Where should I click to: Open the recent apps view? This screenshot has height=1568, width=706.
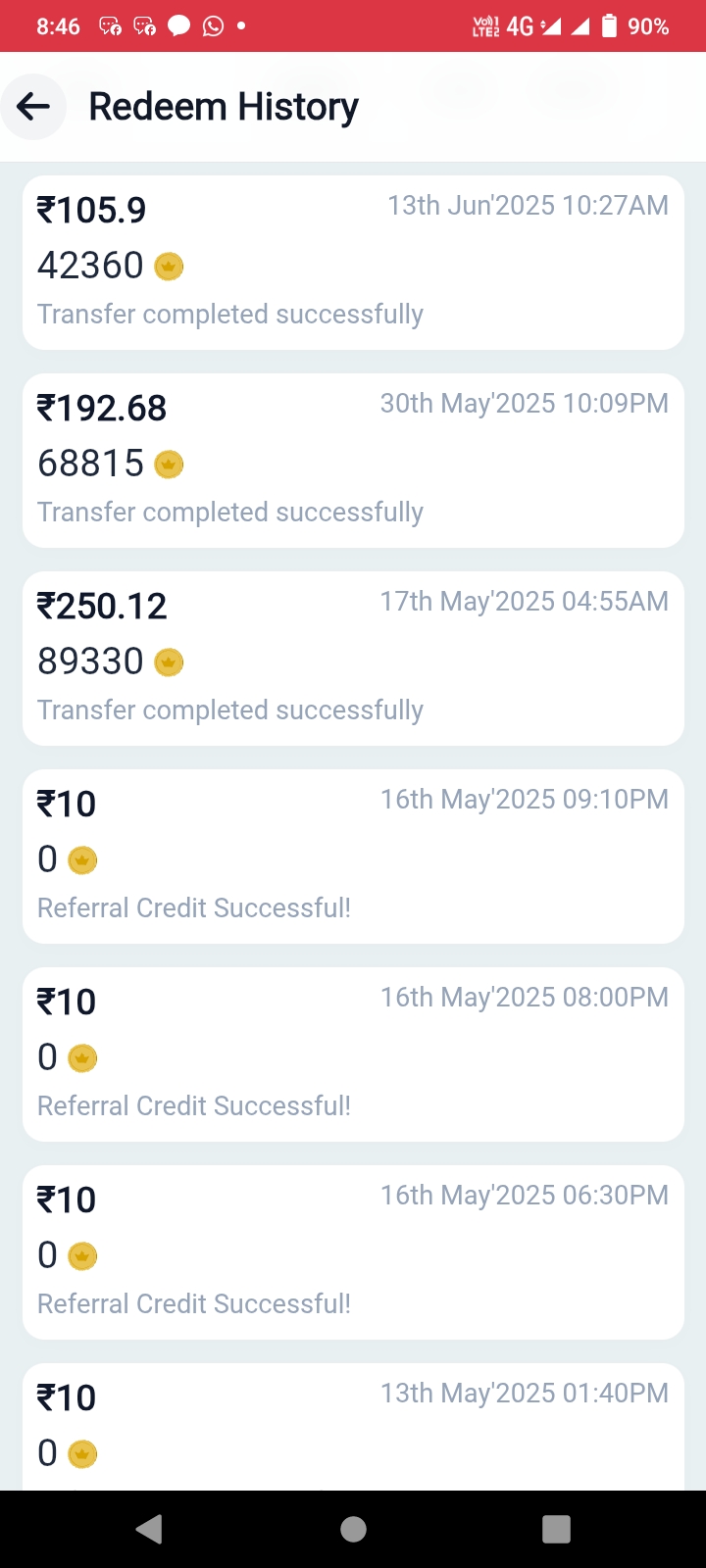click(x=556, y=1529)
